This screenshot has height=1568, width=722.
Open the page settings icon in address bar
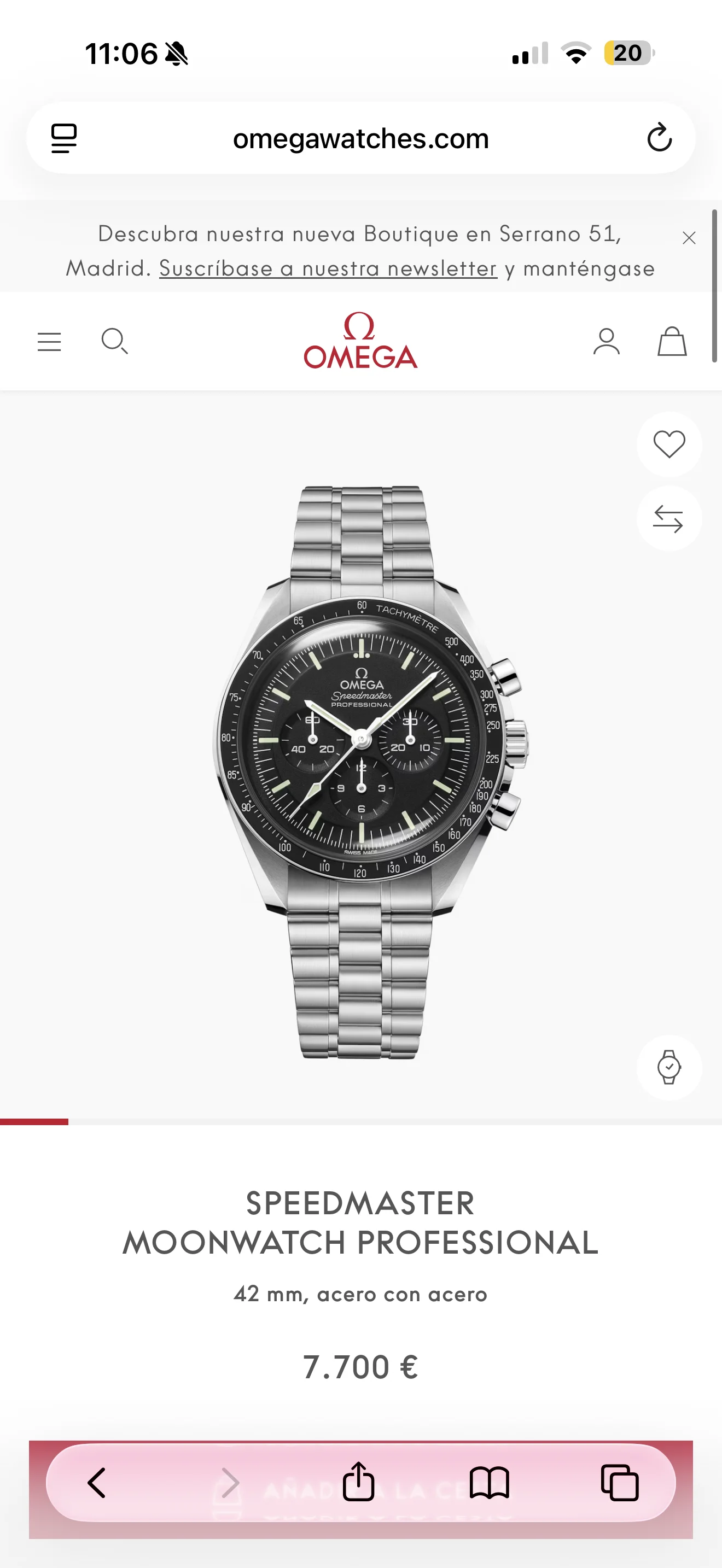click(64, 138)
